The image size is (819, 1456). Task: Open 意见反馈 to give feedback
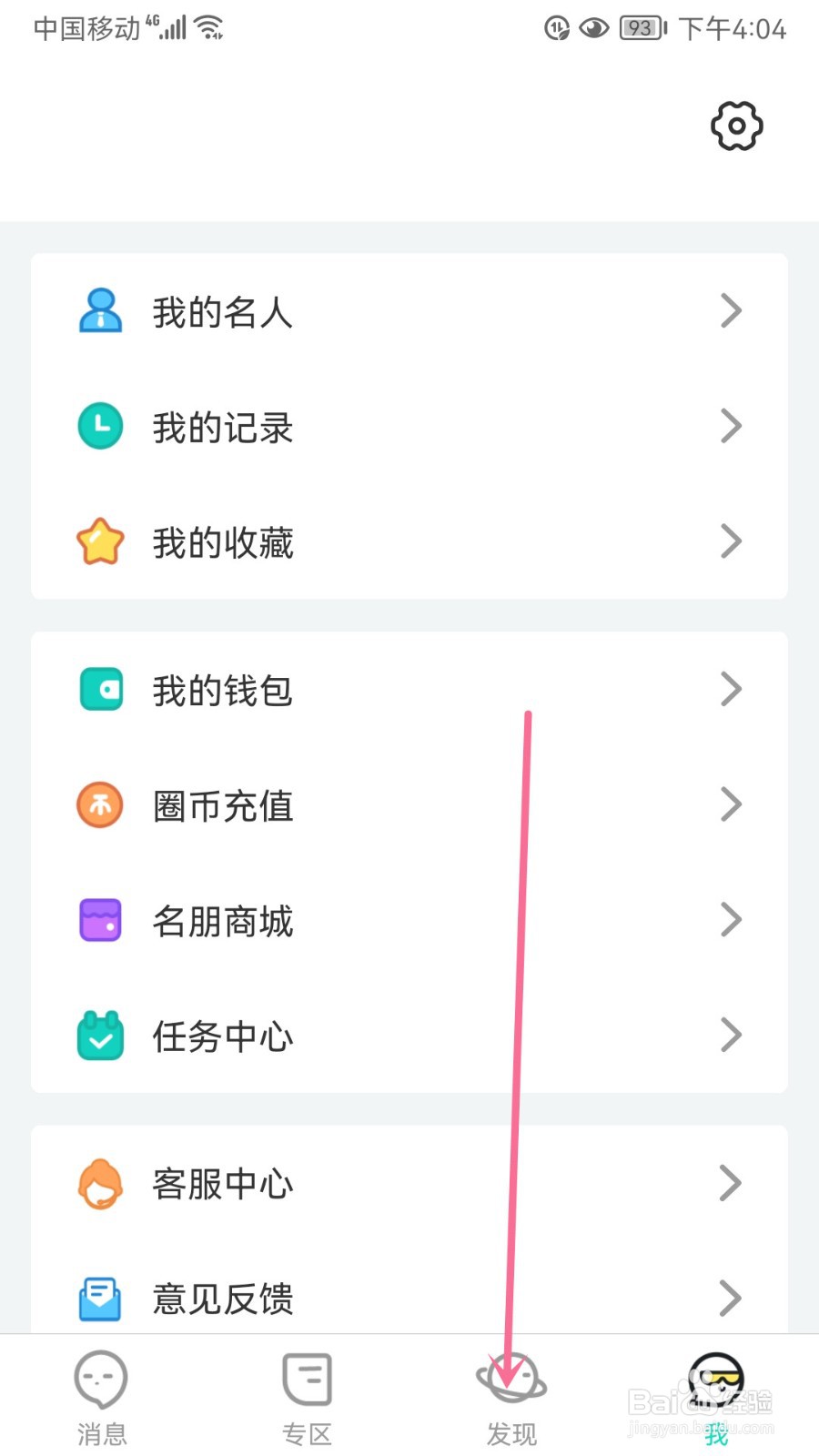point(223,1299)
